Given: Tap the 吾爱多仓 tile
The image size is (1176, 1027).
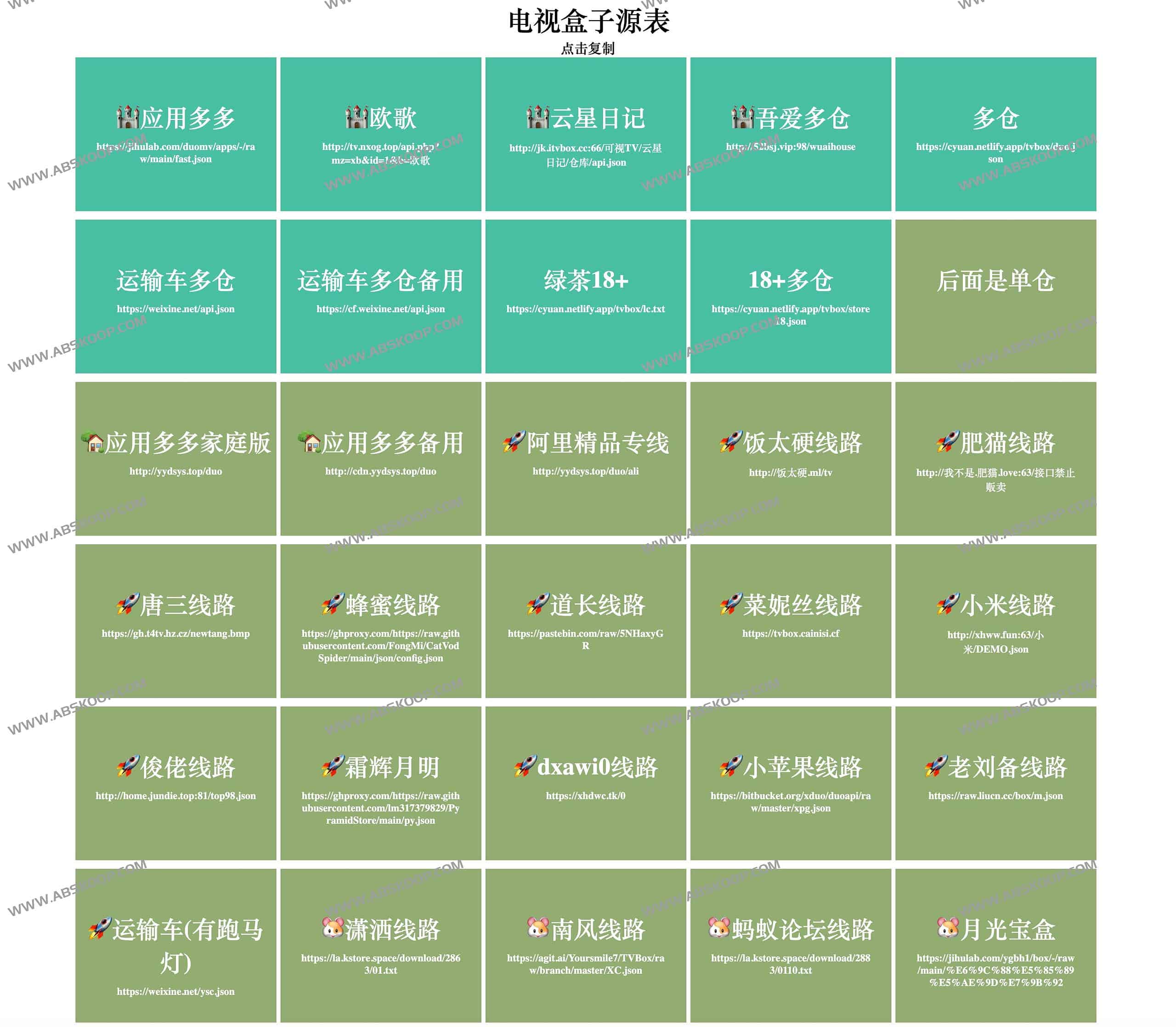Looking at the screenshot, I should pyautogui.click(x=790, y=134).
